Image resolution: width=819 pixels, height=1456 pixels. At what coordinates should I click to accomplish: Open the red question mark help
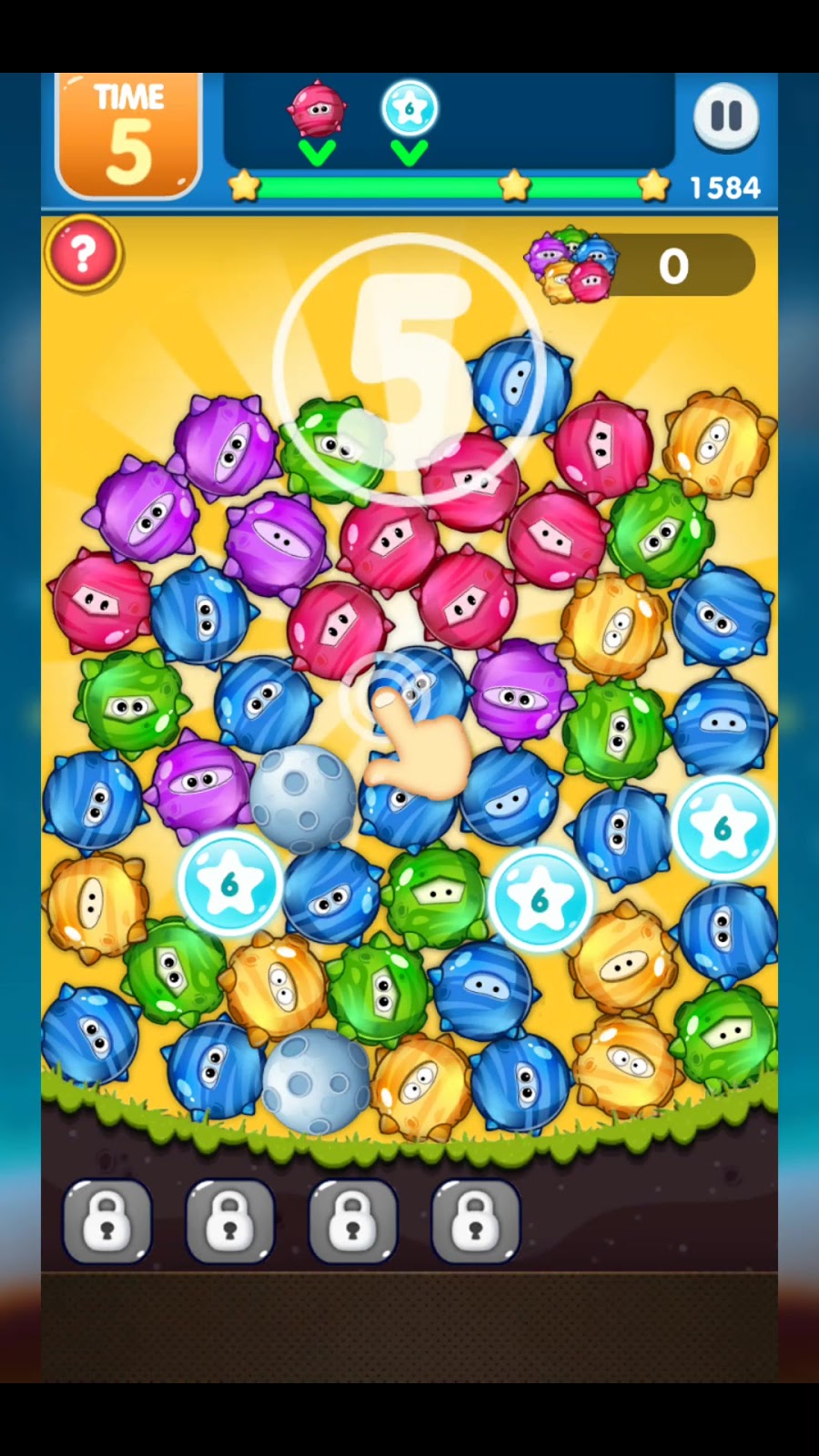click(x=83, y=254)
